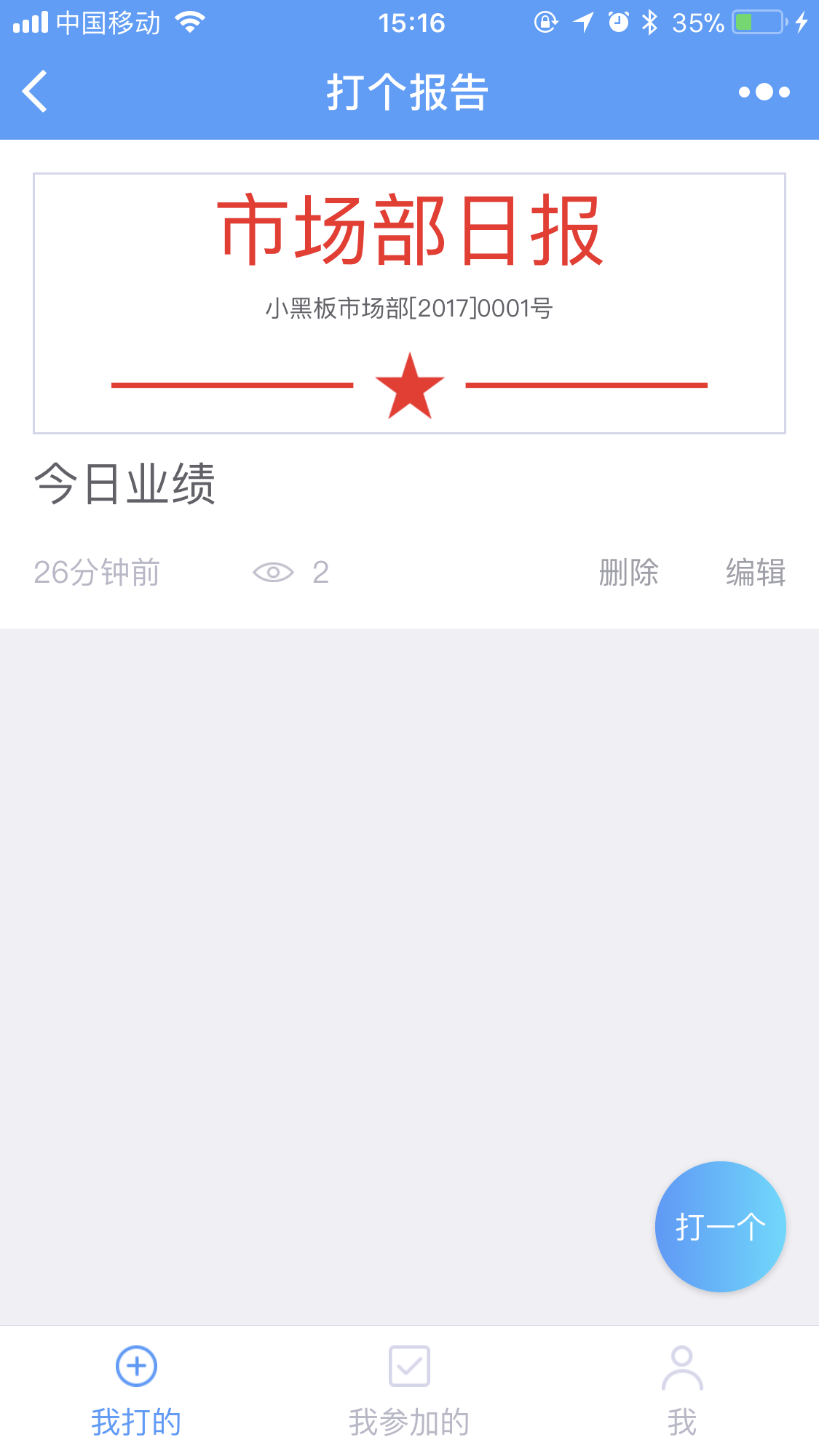Switch to the 我参加的 tab
The width and height of the screenshot is (819, 1456).
(409, 1391)
